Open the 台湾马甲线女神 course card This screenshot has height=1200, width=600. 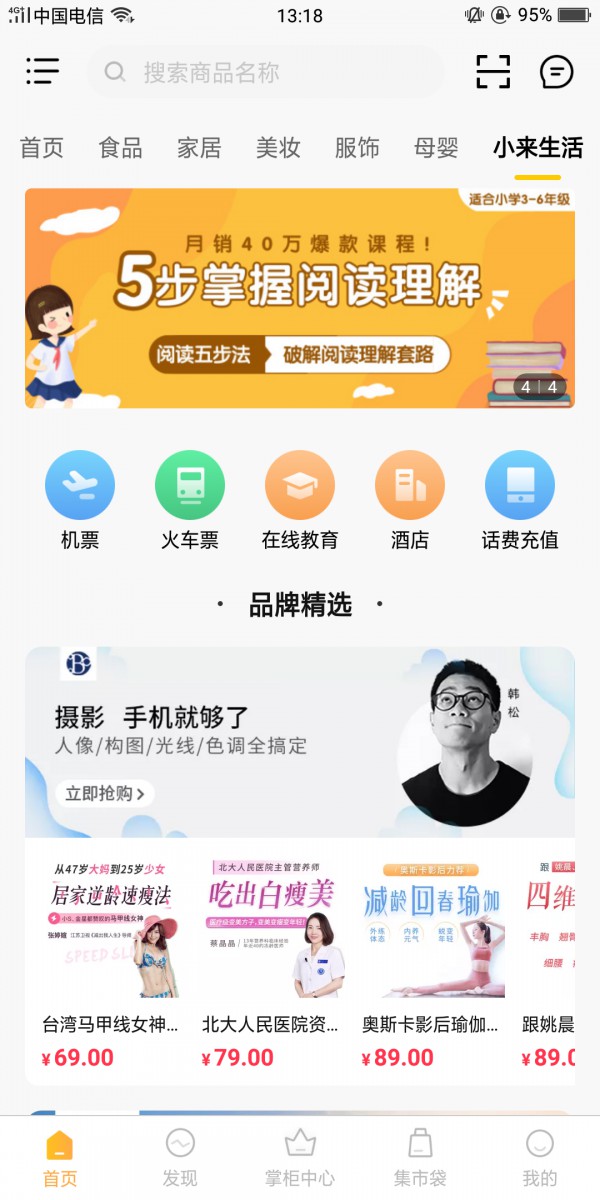point(112,960)
